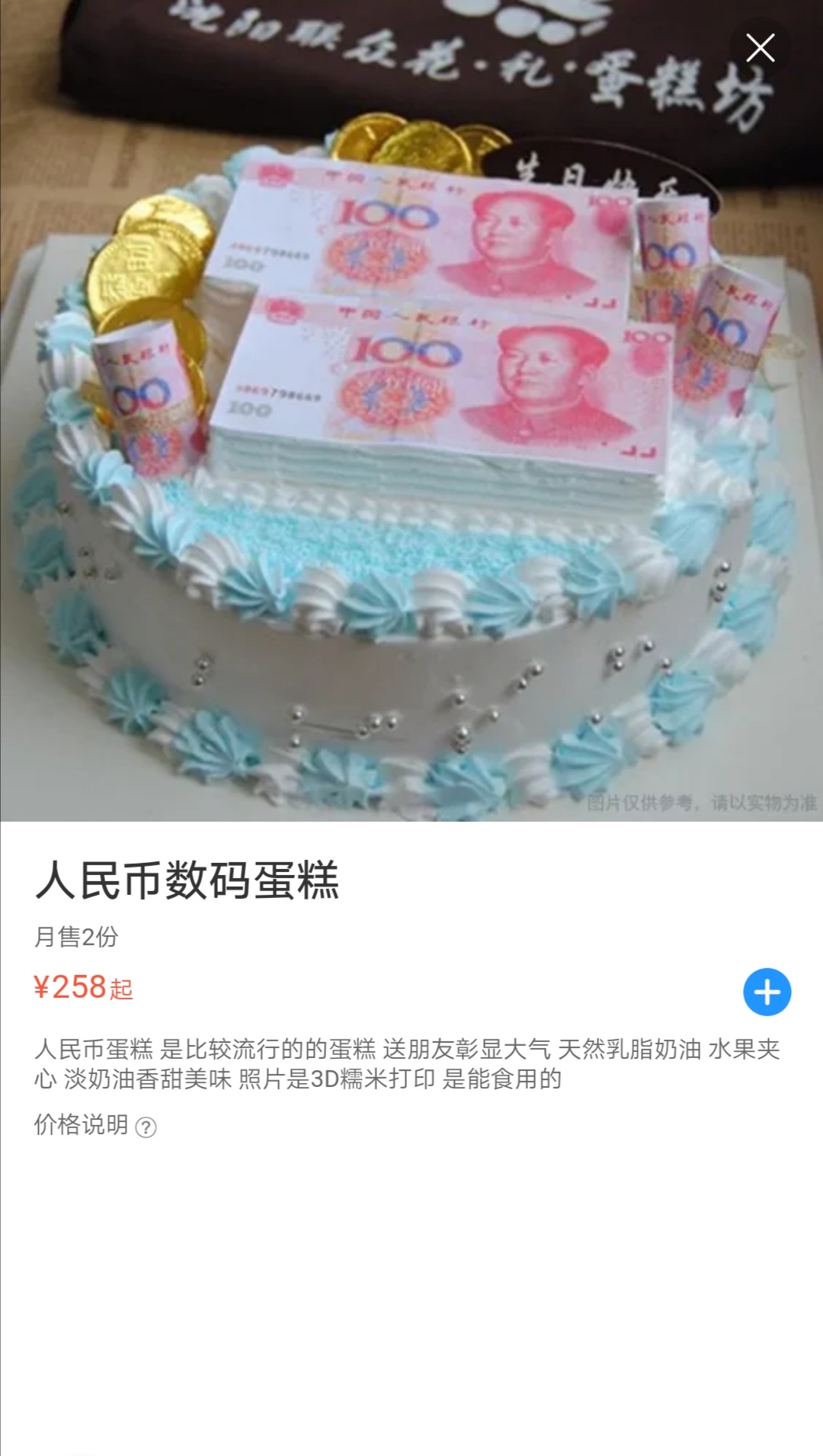Open the 价格说明 help icon

(146, 1127)
